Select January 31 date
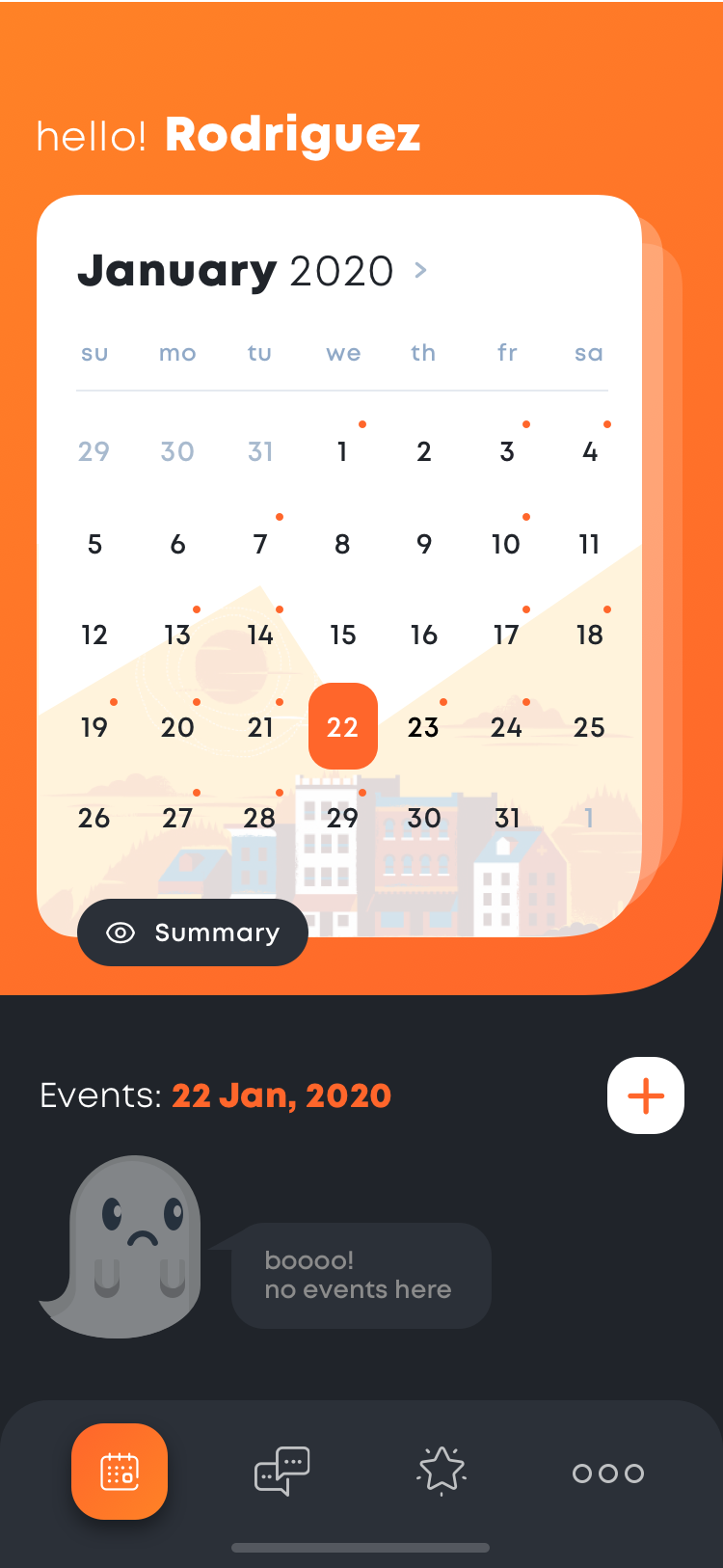Viewport: 723px width, 1568px height. (507, 818)
